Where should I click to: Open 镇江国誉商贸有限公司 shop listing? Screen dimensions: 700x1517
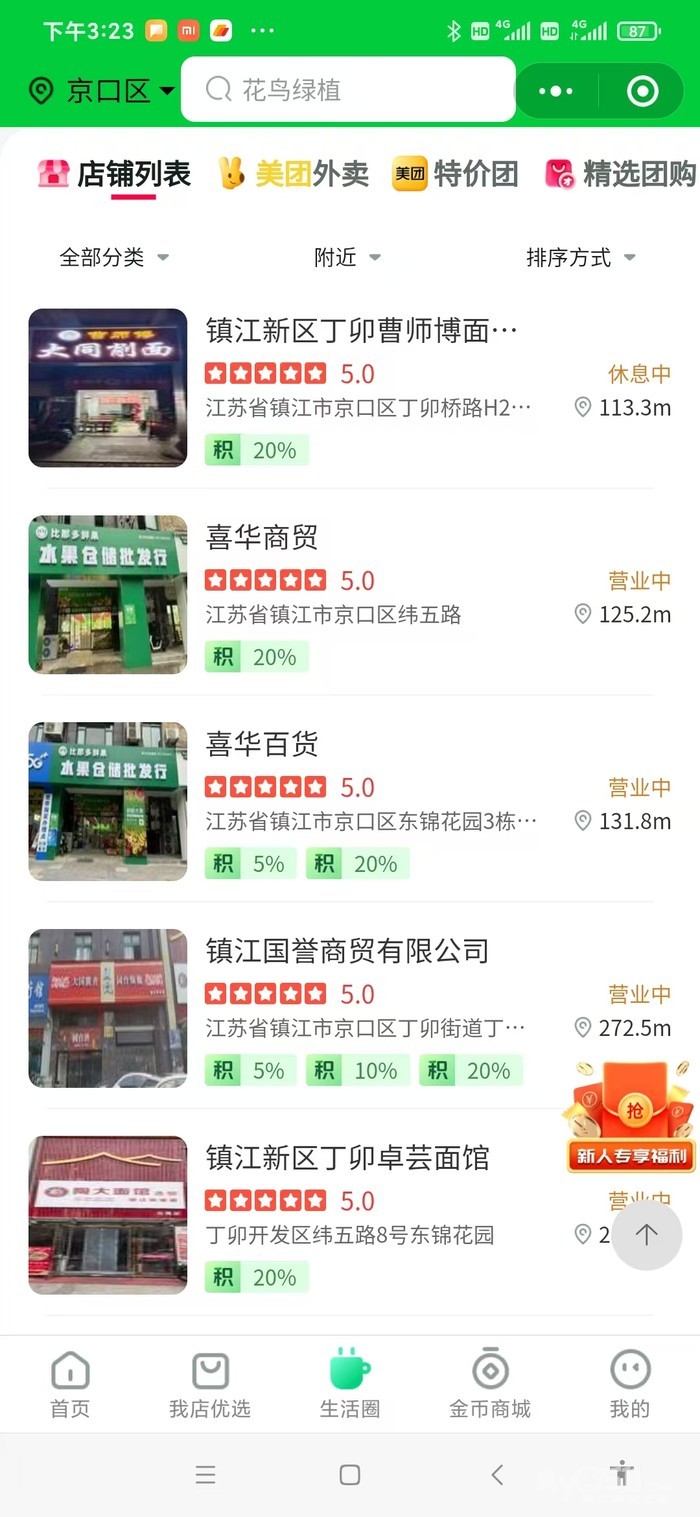(347, 950)
